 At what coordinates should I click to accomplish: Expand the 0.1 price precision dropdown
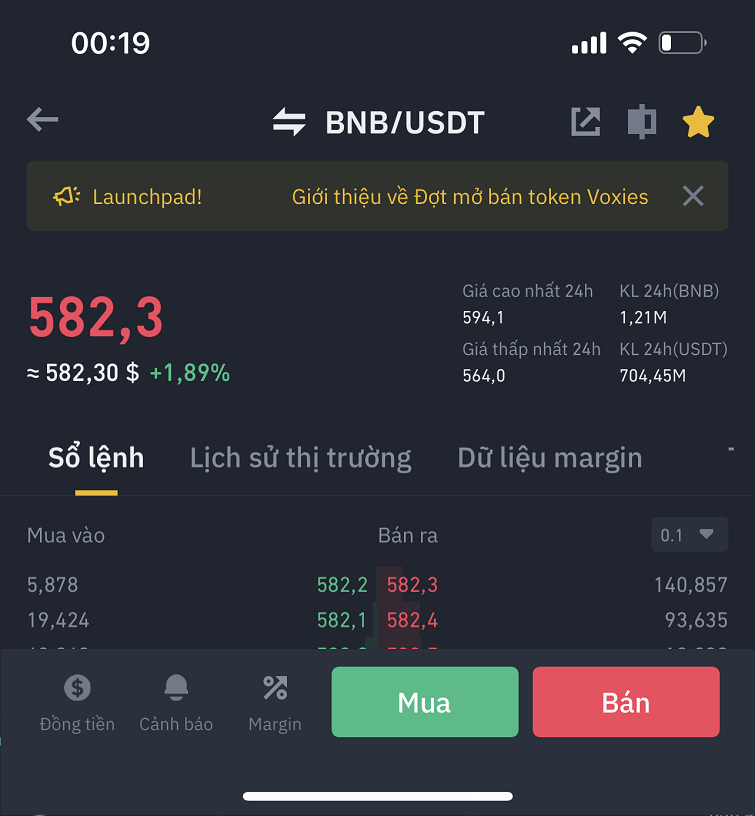(x=689, y=535)
